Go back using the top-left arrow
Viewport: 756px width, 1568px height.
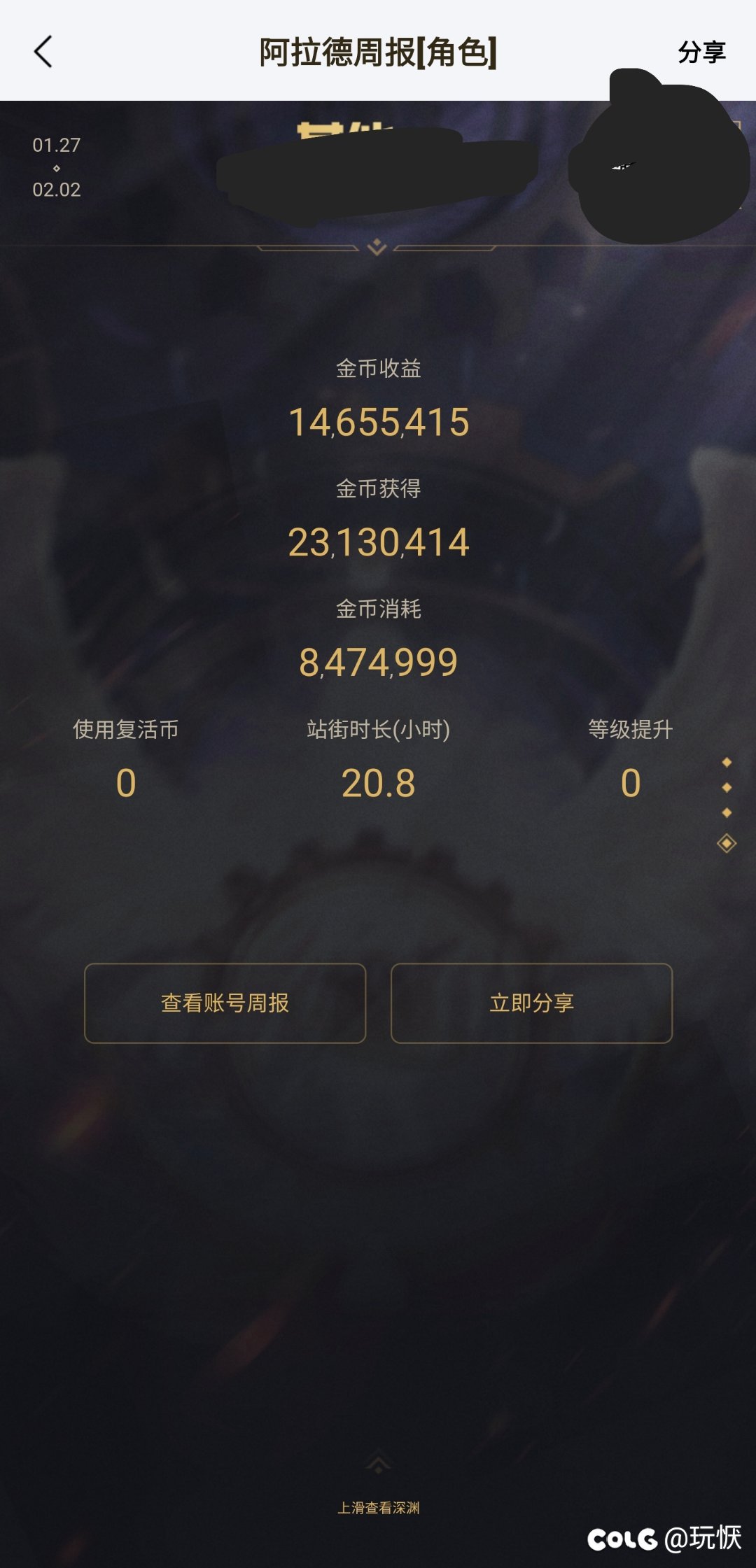click(43, 52)
